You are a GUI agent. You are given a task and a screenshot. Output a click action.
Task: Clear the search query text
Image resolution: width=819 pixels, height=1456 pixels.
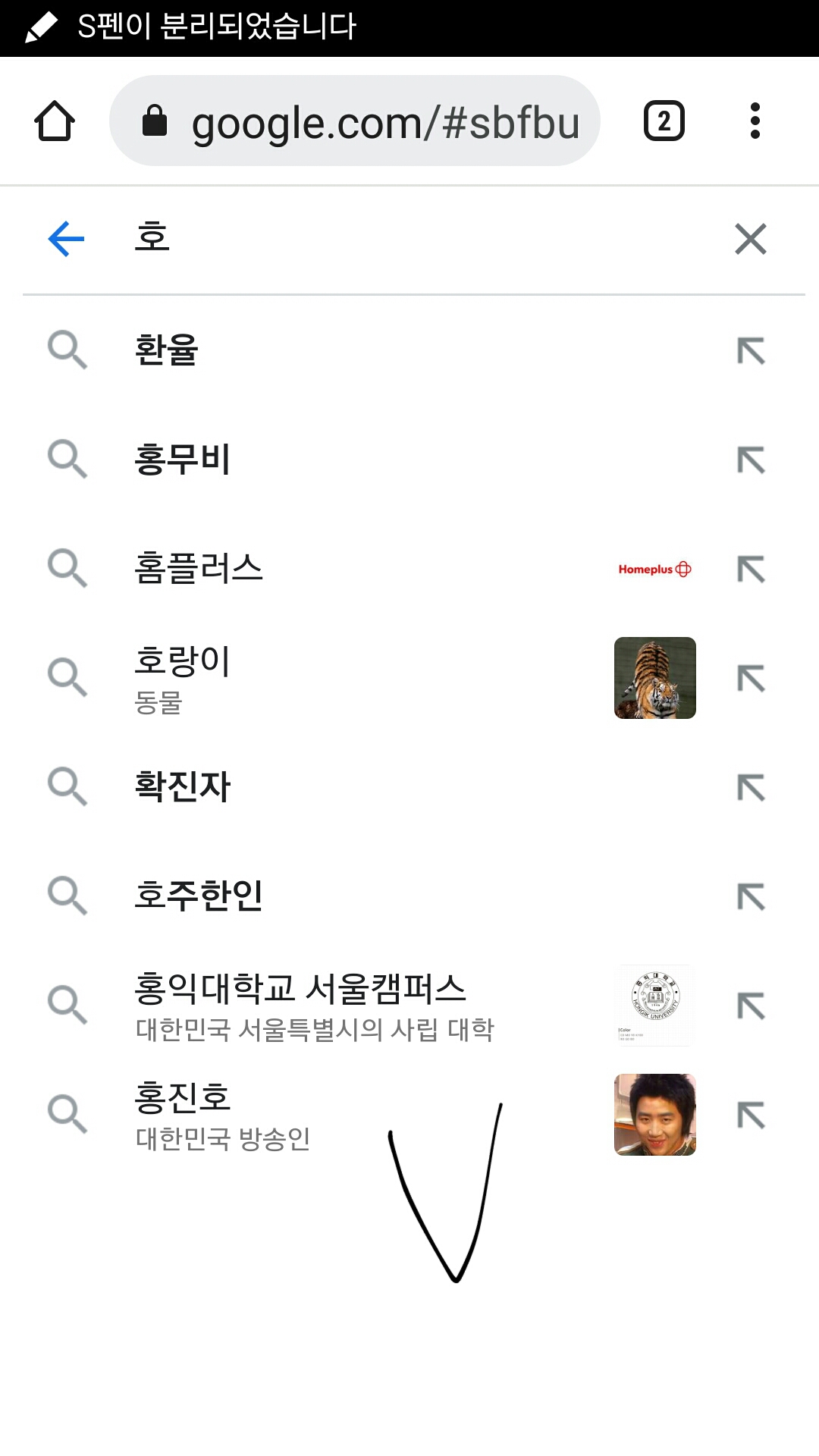(751, 239)
